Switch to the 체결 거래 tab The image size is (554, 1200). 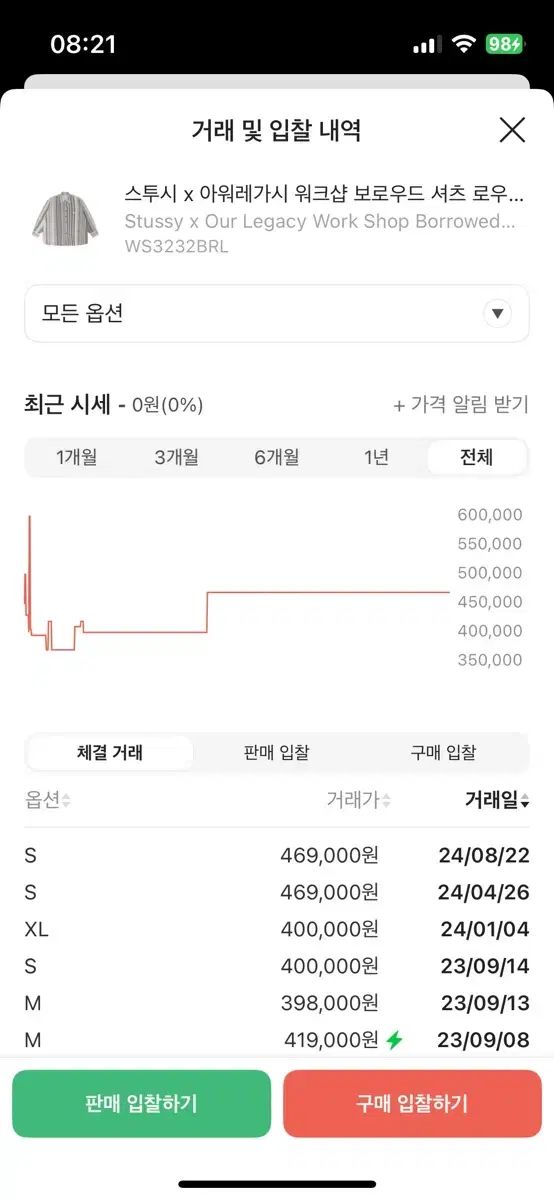(110, 753)
